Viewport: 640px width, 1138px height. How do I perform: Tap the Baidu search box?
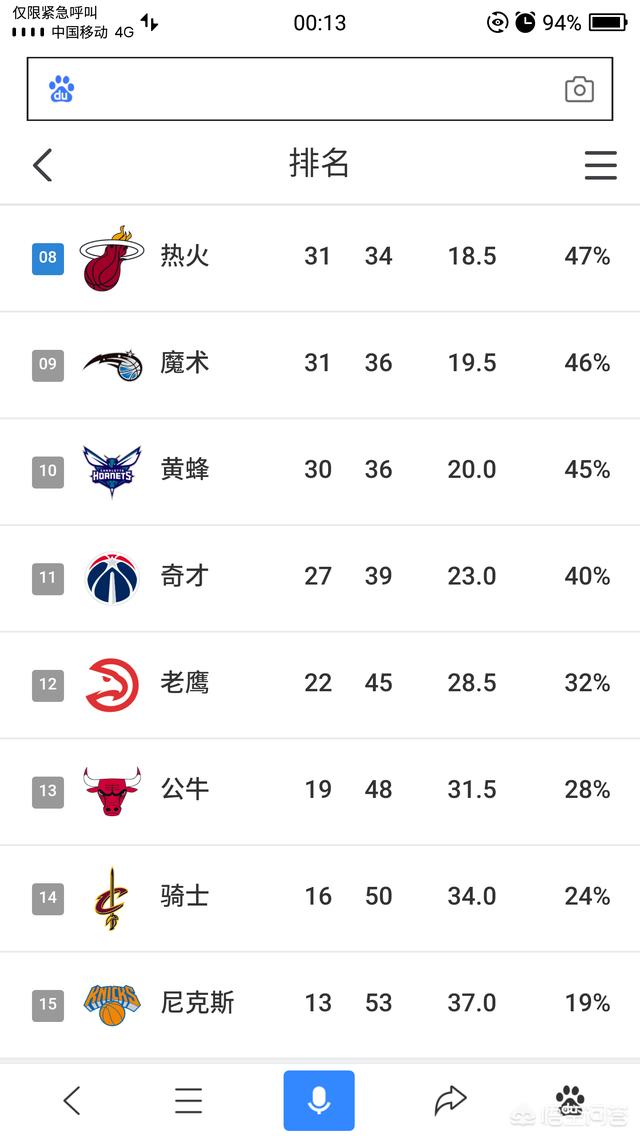click(319, 89)
